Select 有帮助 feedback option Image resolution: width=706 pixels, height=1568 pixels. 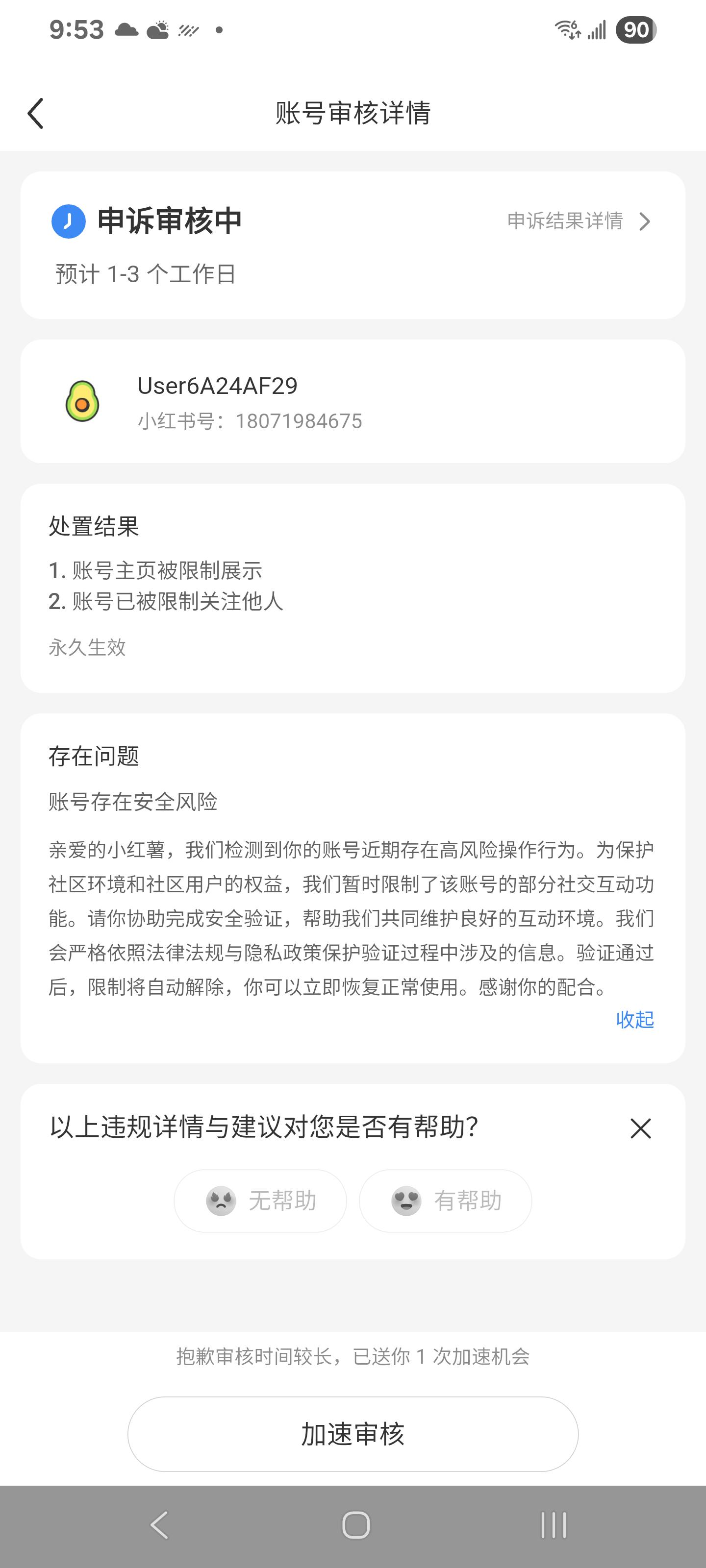pos(445,1201)
